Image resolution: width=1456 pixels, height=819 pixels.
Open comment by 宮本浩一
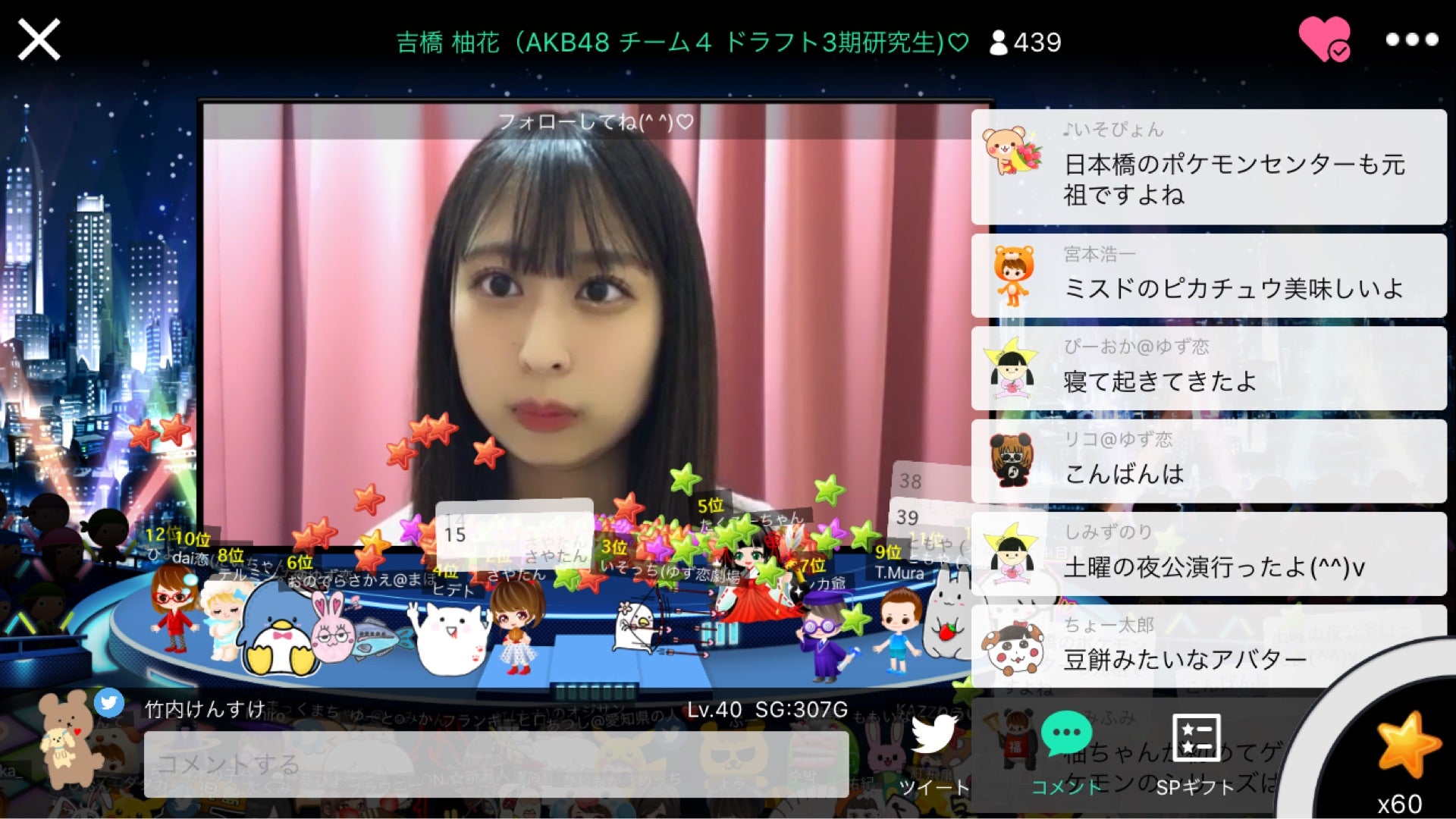tap(1209, 276)
